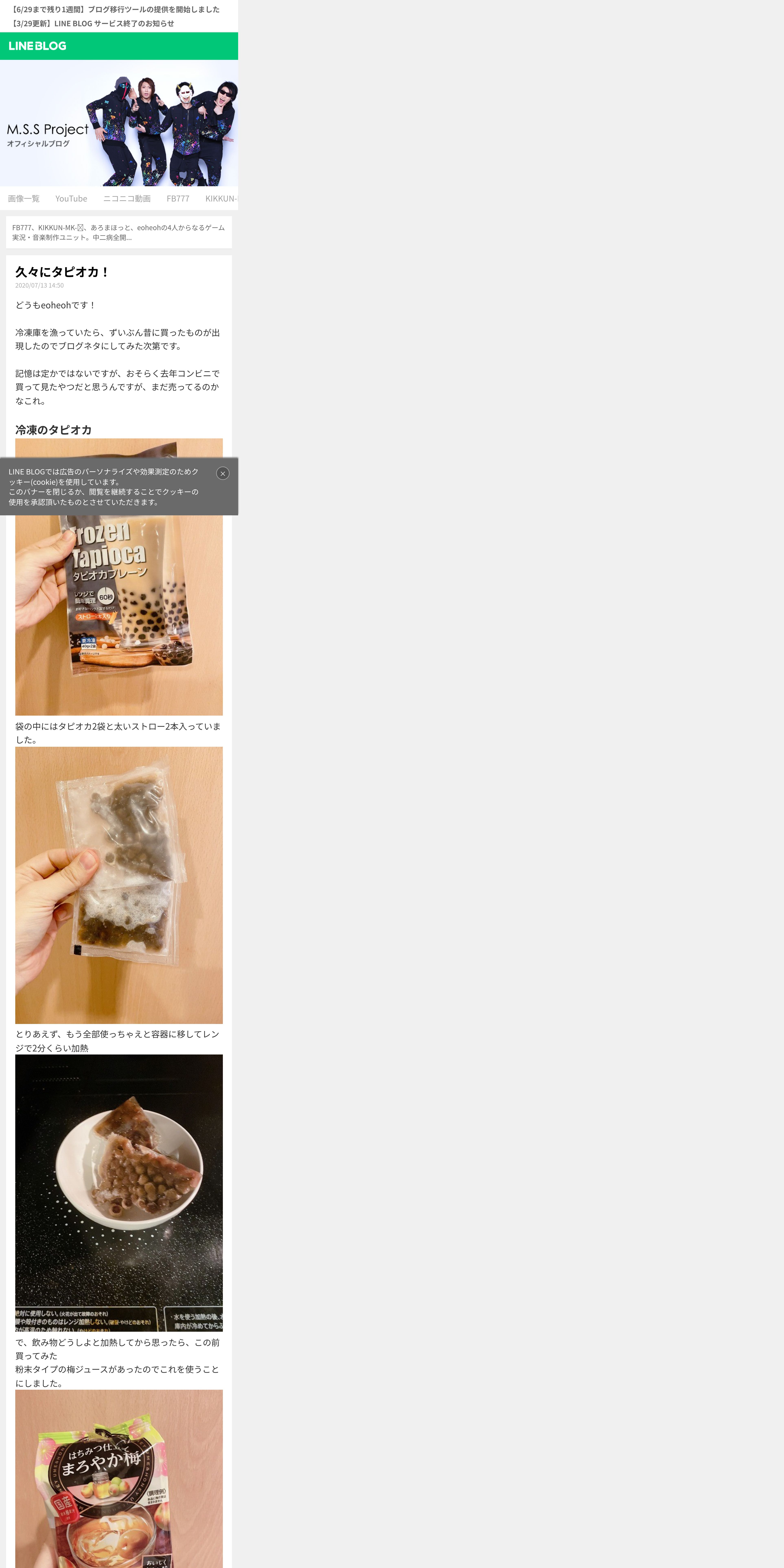Dismiss the cookie notice banner

click(x=223, y=474)
